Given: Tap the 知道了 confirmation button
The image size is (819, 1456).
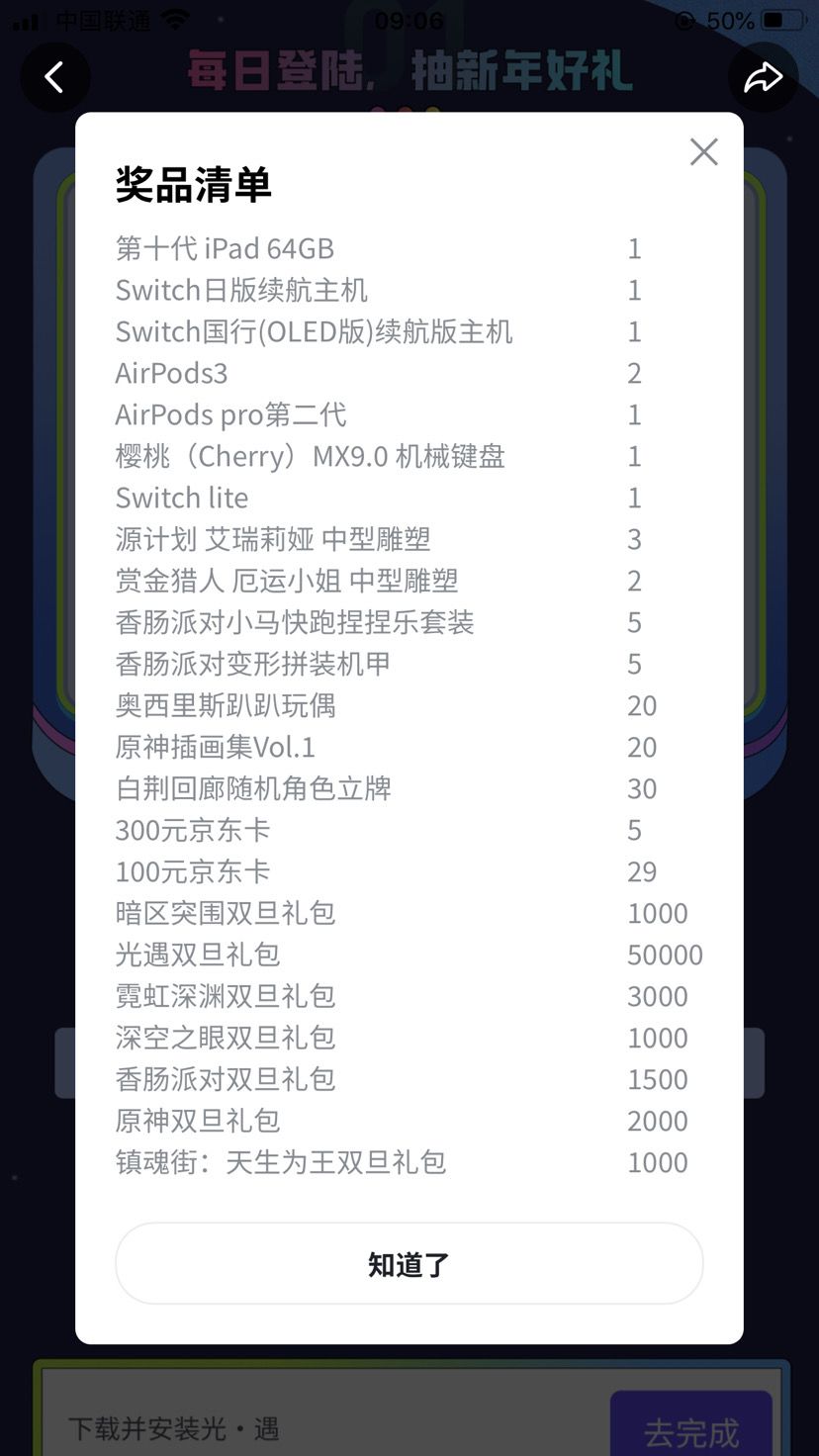Looking at the screenshot, I should 409,1263.
